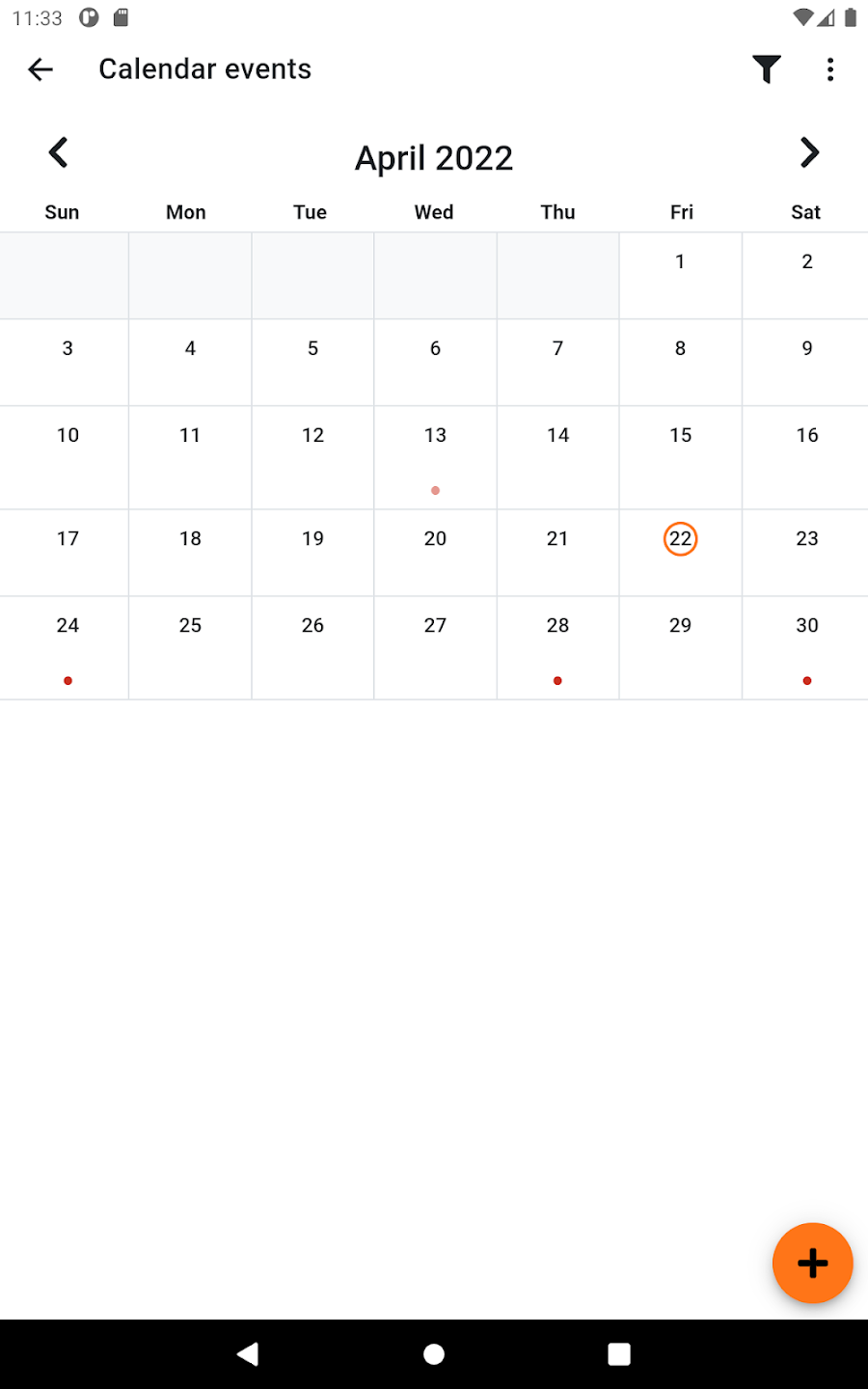Go to the next month
868x1389 pixels.
click(x=809, y=152)
